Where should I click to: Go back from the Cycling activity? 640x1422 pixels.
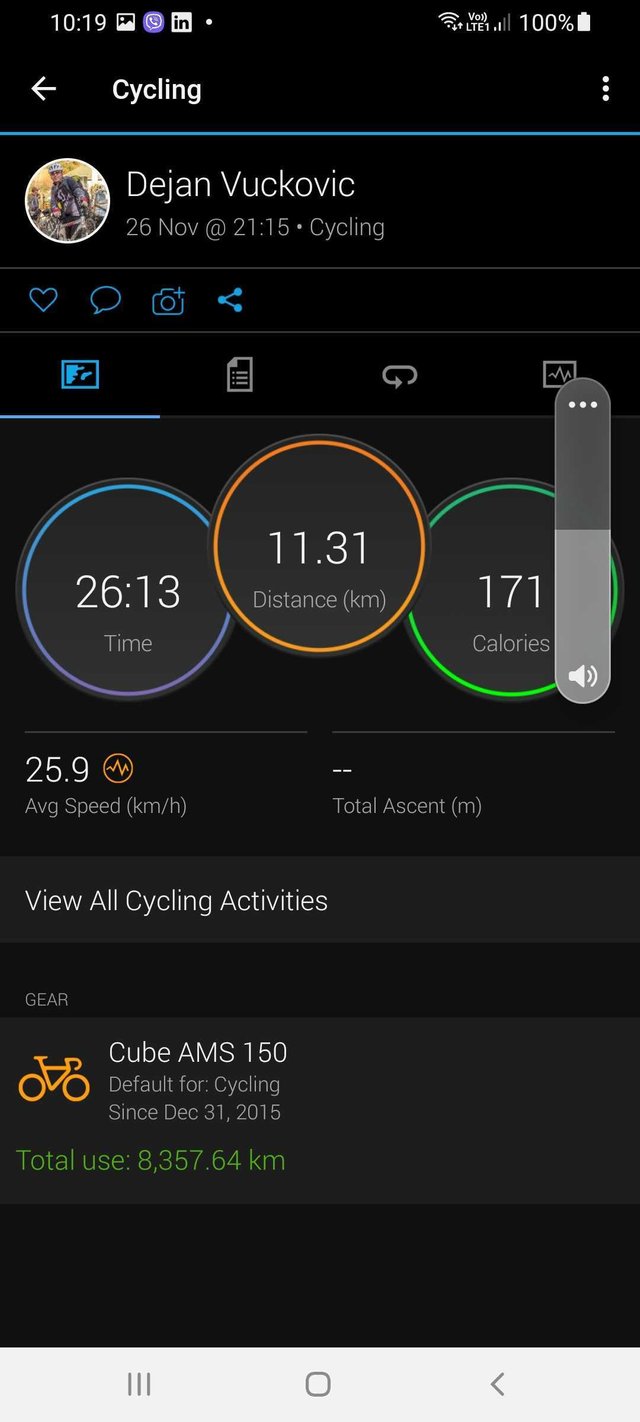click(43, 89)
